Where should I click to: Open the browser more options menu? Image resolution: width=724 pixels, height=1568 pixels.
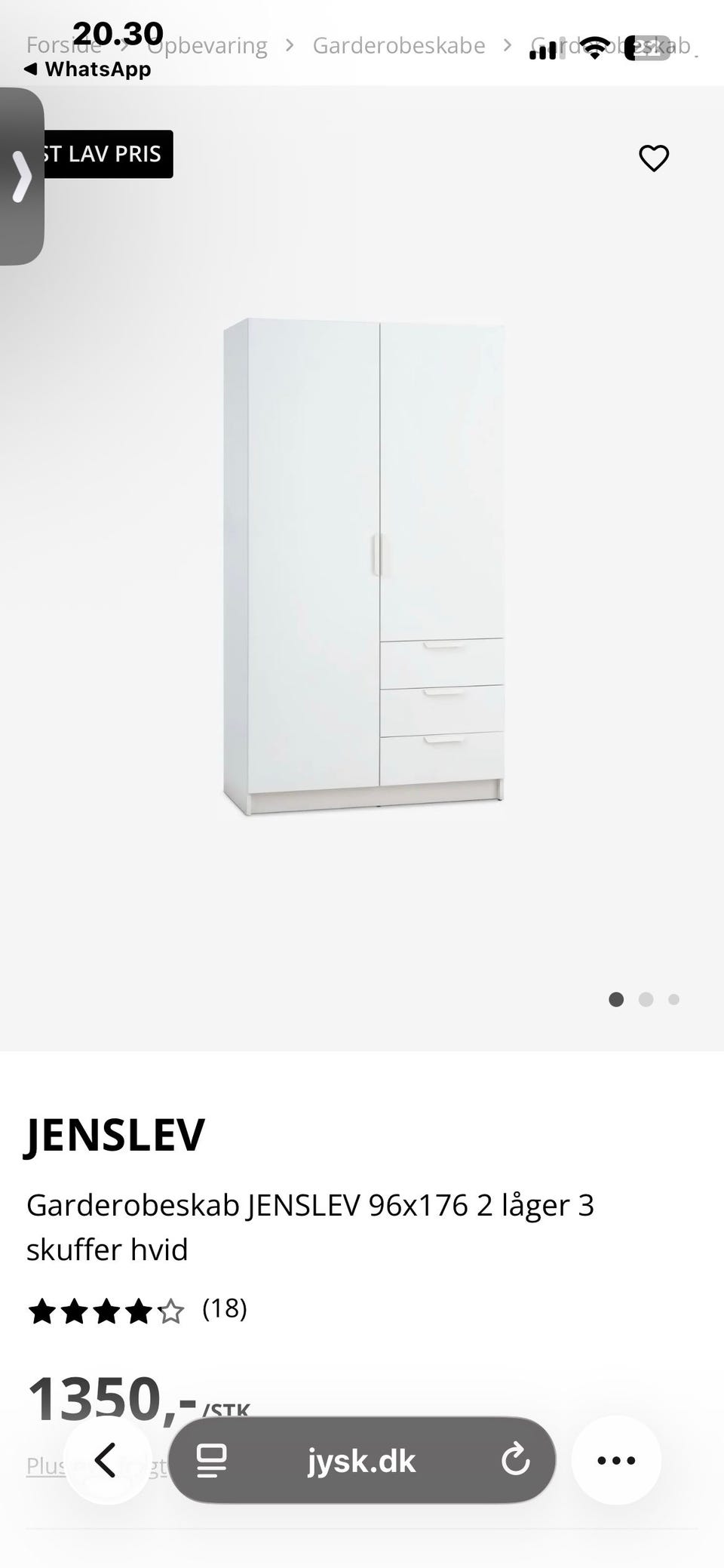(616, 1460)
